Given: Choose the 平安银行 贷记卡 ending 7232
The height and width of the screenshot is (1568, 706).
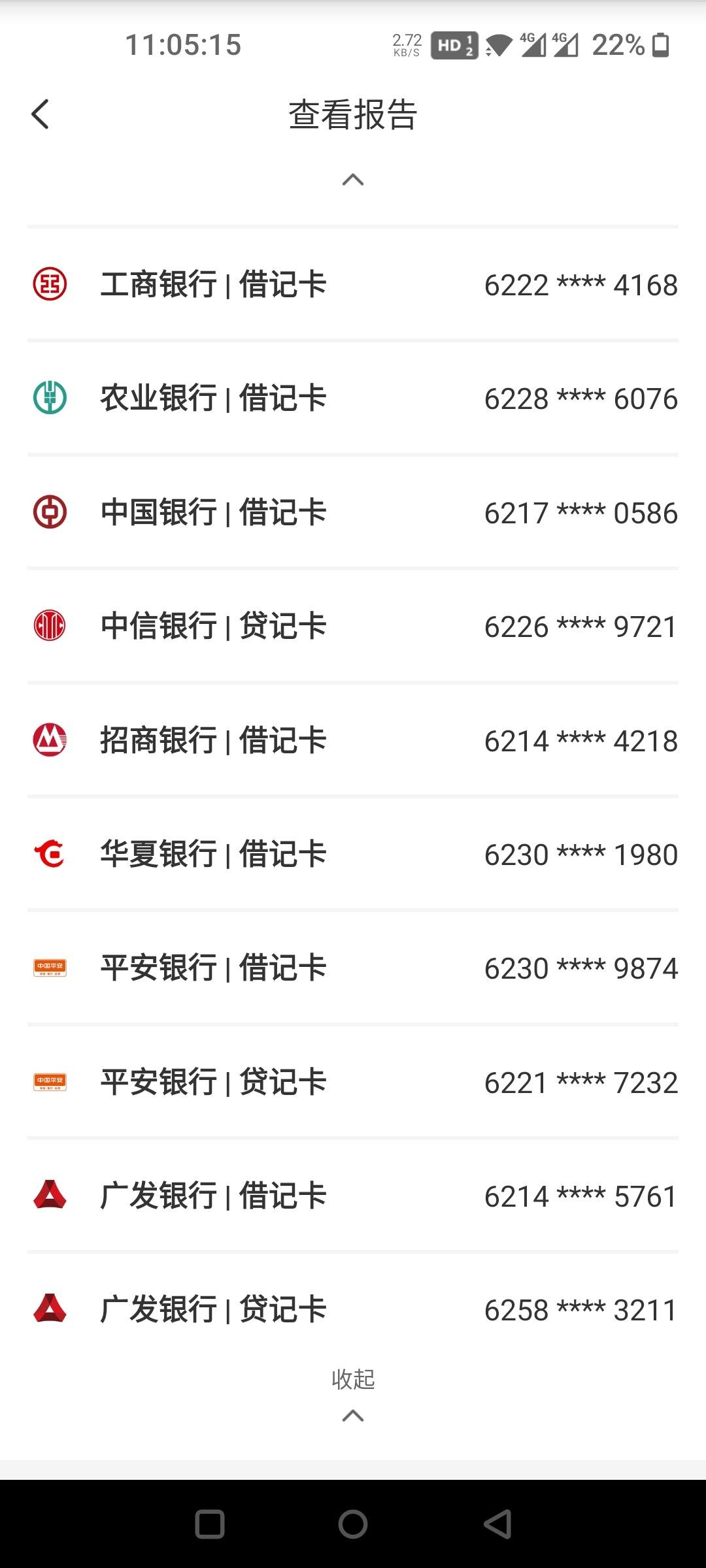Looking at the screenshot, I should 353,1082.
